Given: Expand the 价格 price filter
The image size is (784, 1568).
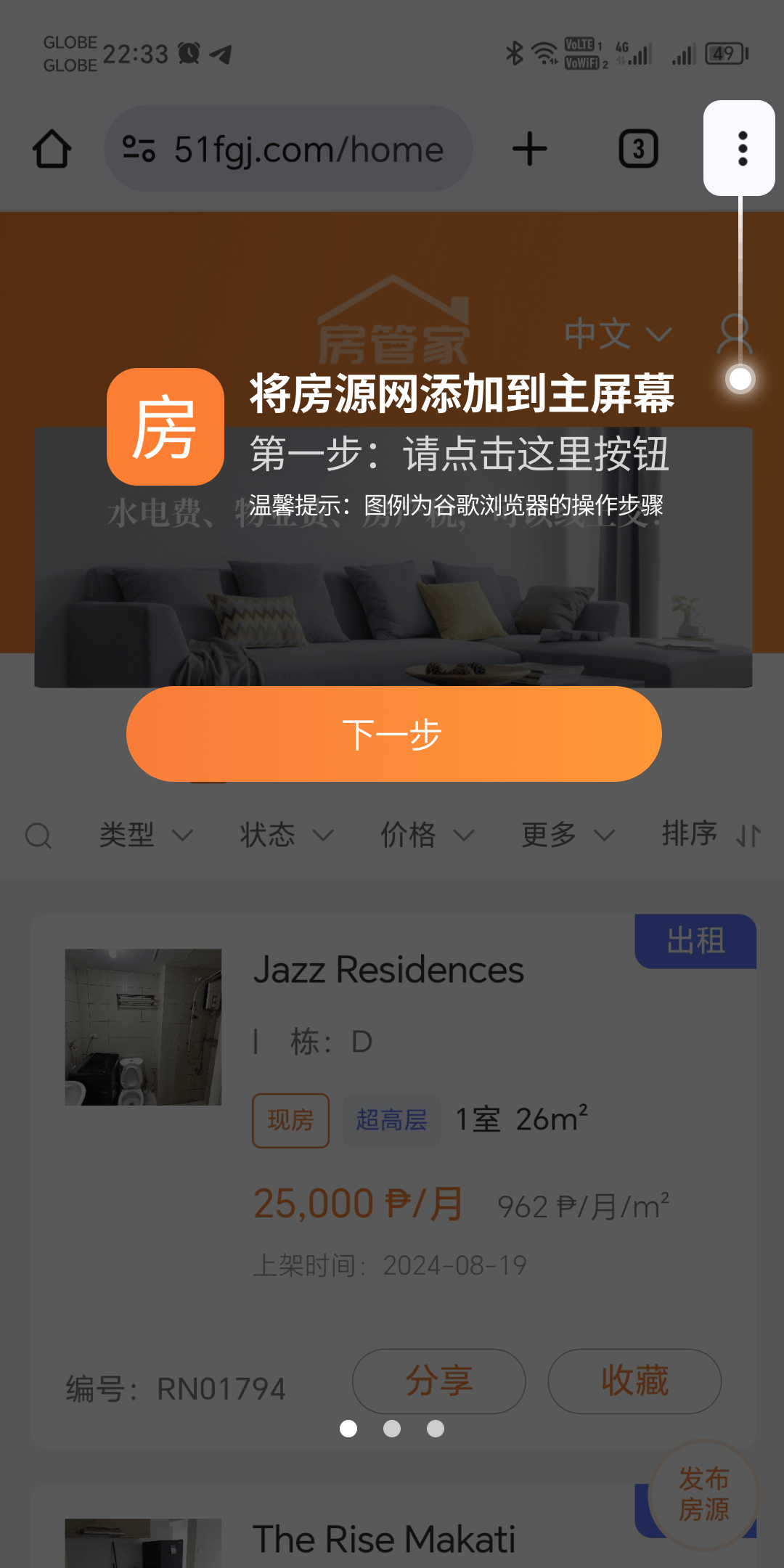Looking at the screenshot, I should (427, 835).
